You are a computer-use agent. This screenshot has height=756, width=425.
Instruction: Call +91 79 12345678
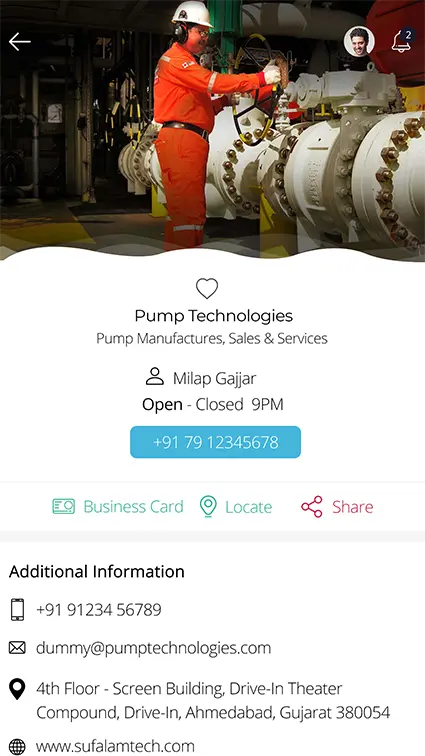click(x=216, y=442)
